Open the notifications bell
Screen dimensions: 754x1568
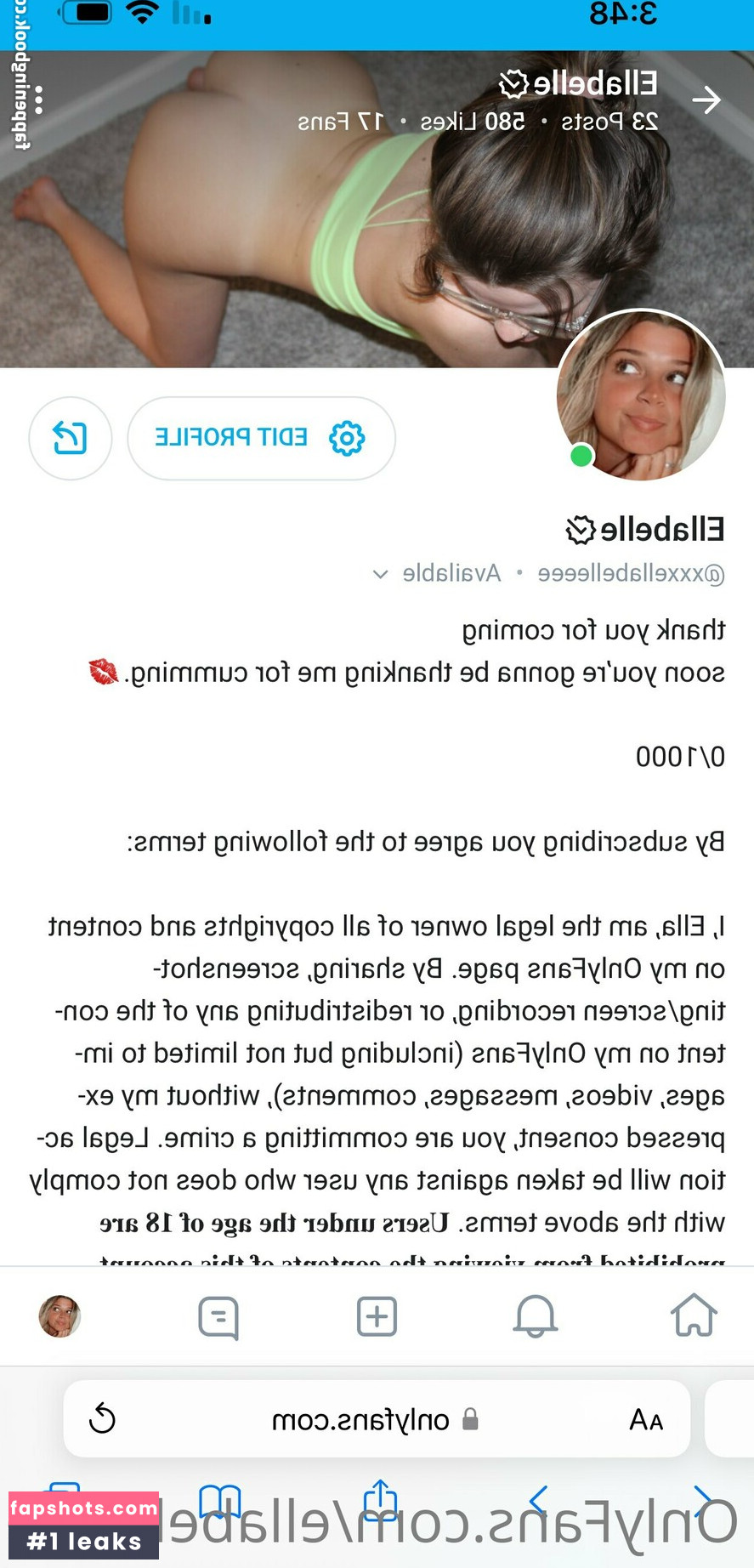536,1316
